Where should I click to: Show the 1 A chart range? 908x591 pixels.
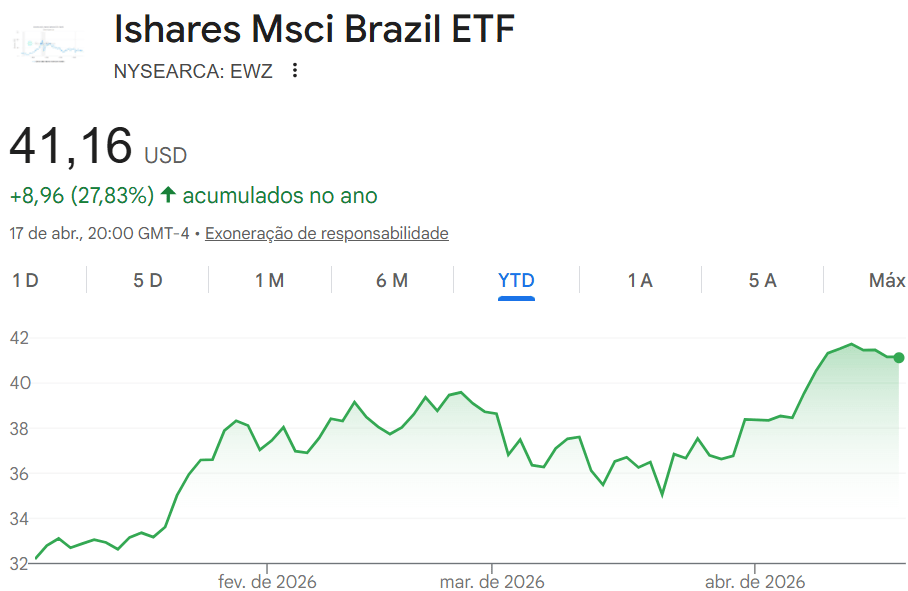pyautogui.click(x=640, y=281)
